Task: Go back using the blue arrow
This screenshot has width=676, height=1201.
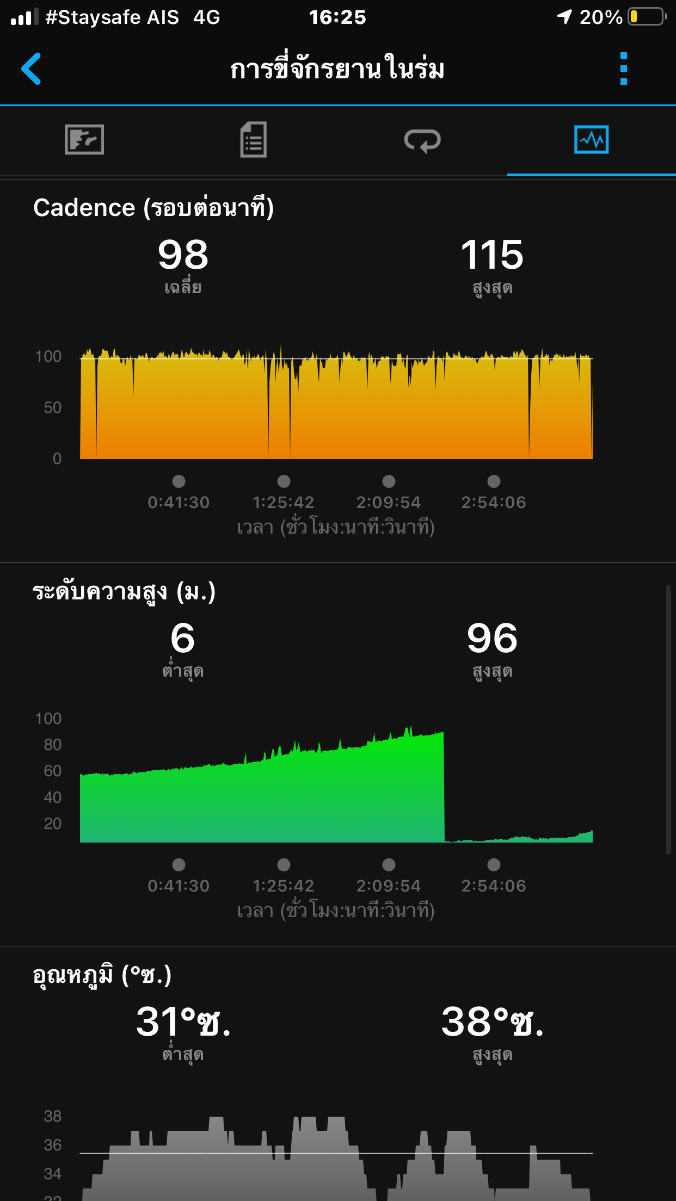Action: pyautogui.click(x=32, y=69)
